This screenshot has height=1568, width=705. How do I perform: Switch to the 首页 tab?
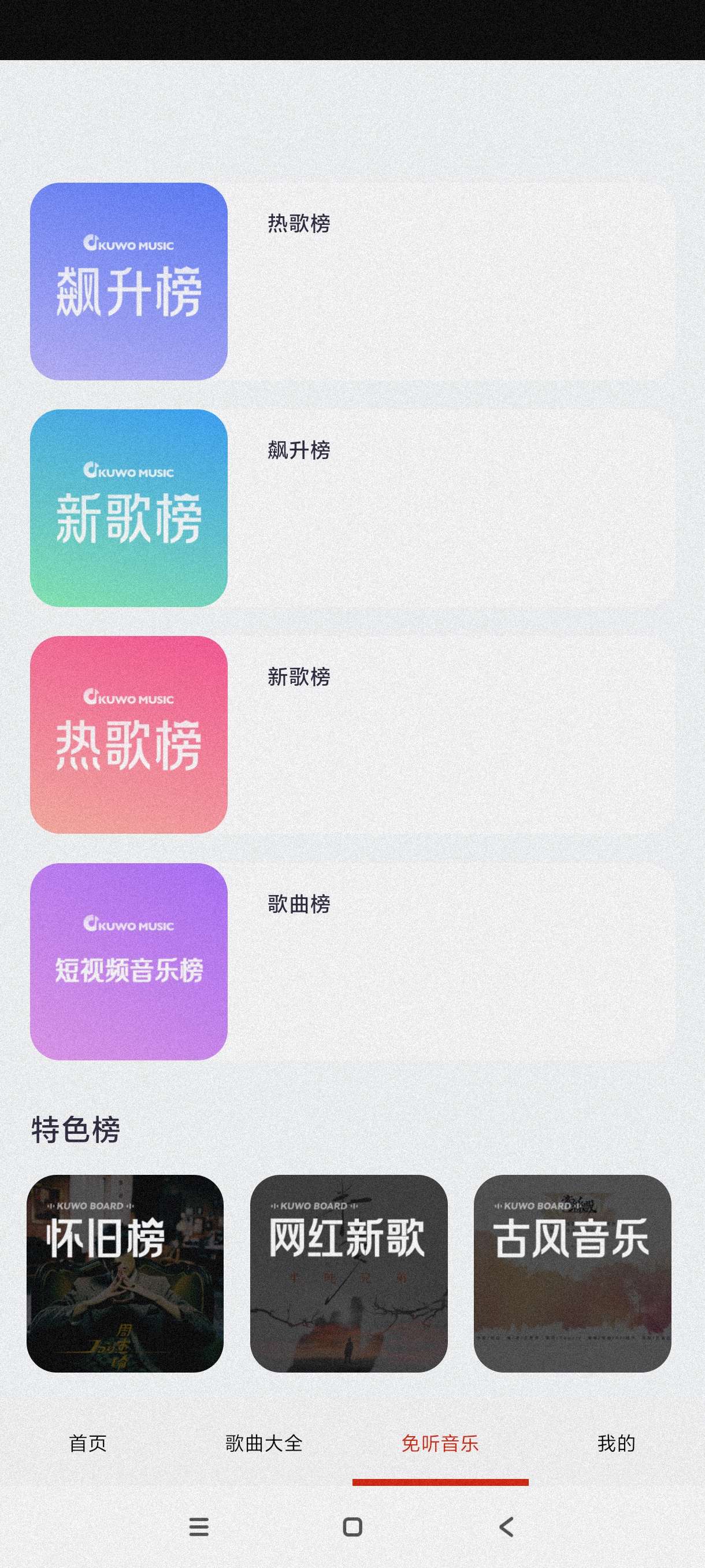[x=88, y=1443]
